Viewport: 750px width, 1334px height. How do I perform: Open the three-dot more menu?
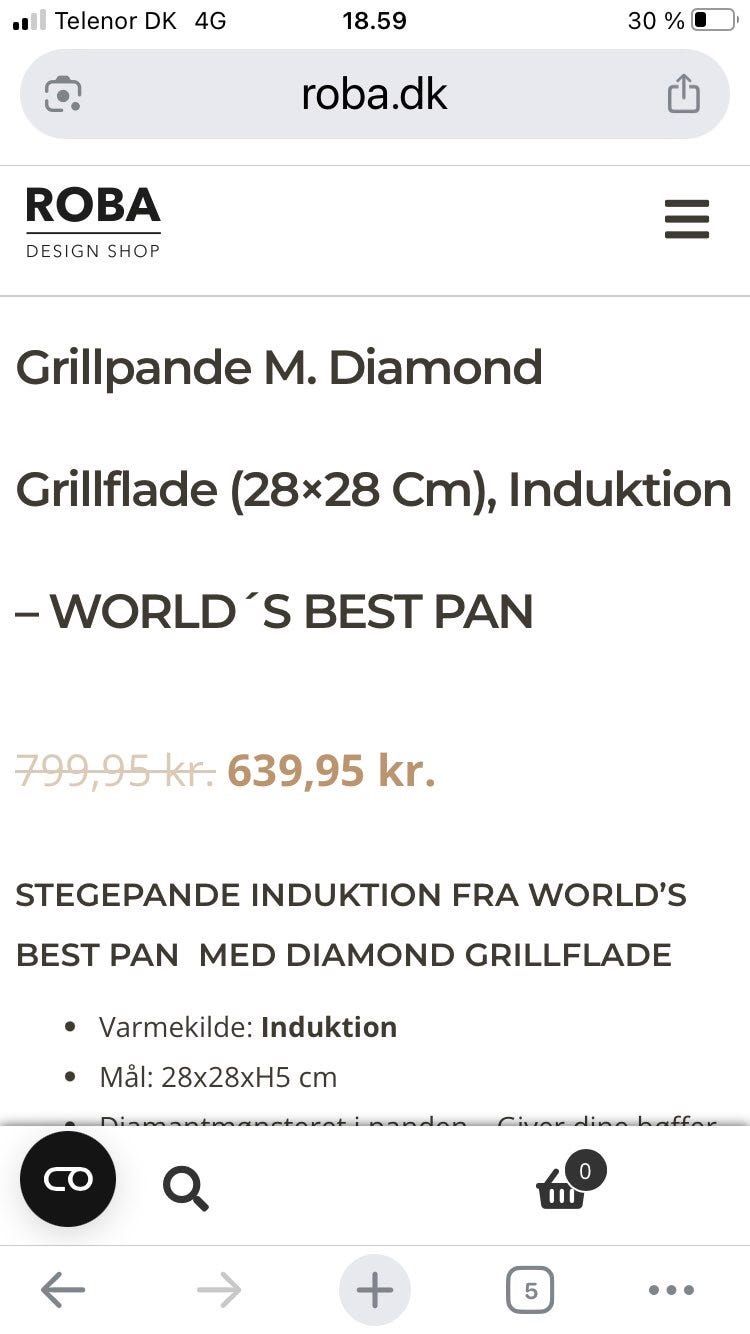click(x=672, y=1290)
